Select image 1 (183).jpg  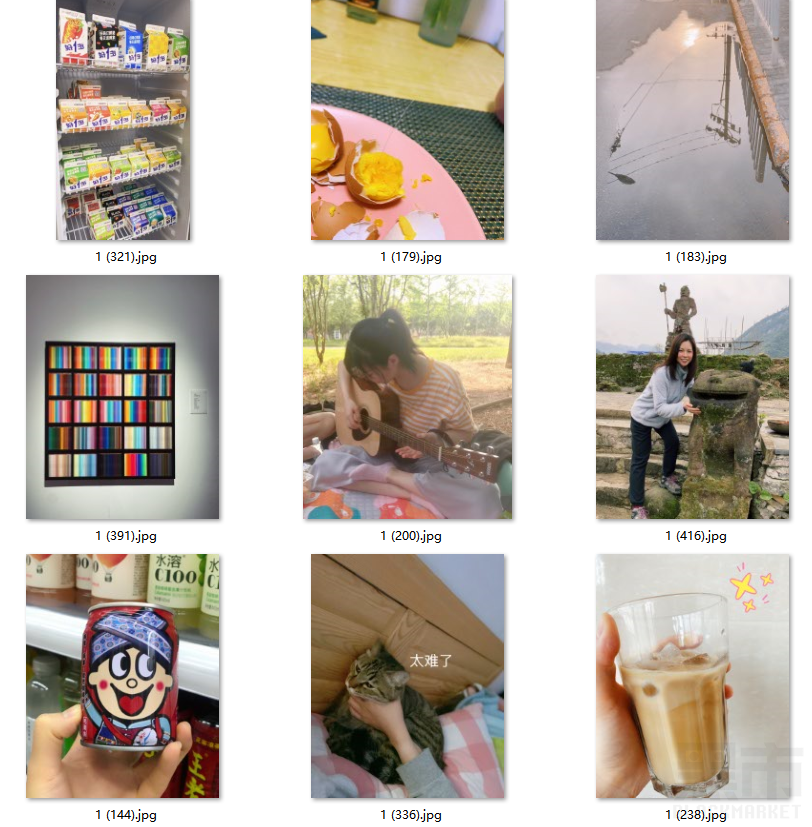tap(692, 120)
